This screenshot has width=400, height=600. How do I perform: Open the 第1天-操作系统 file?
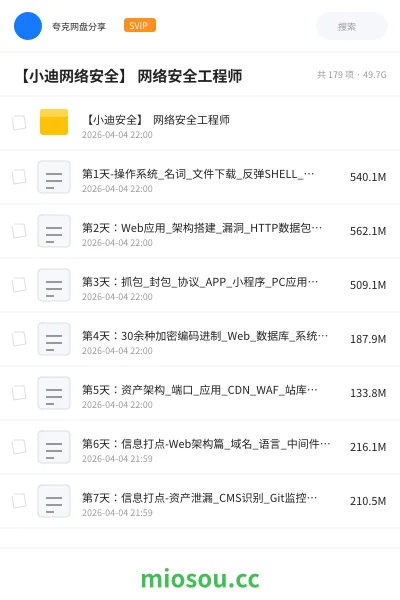tap(200, 177)
